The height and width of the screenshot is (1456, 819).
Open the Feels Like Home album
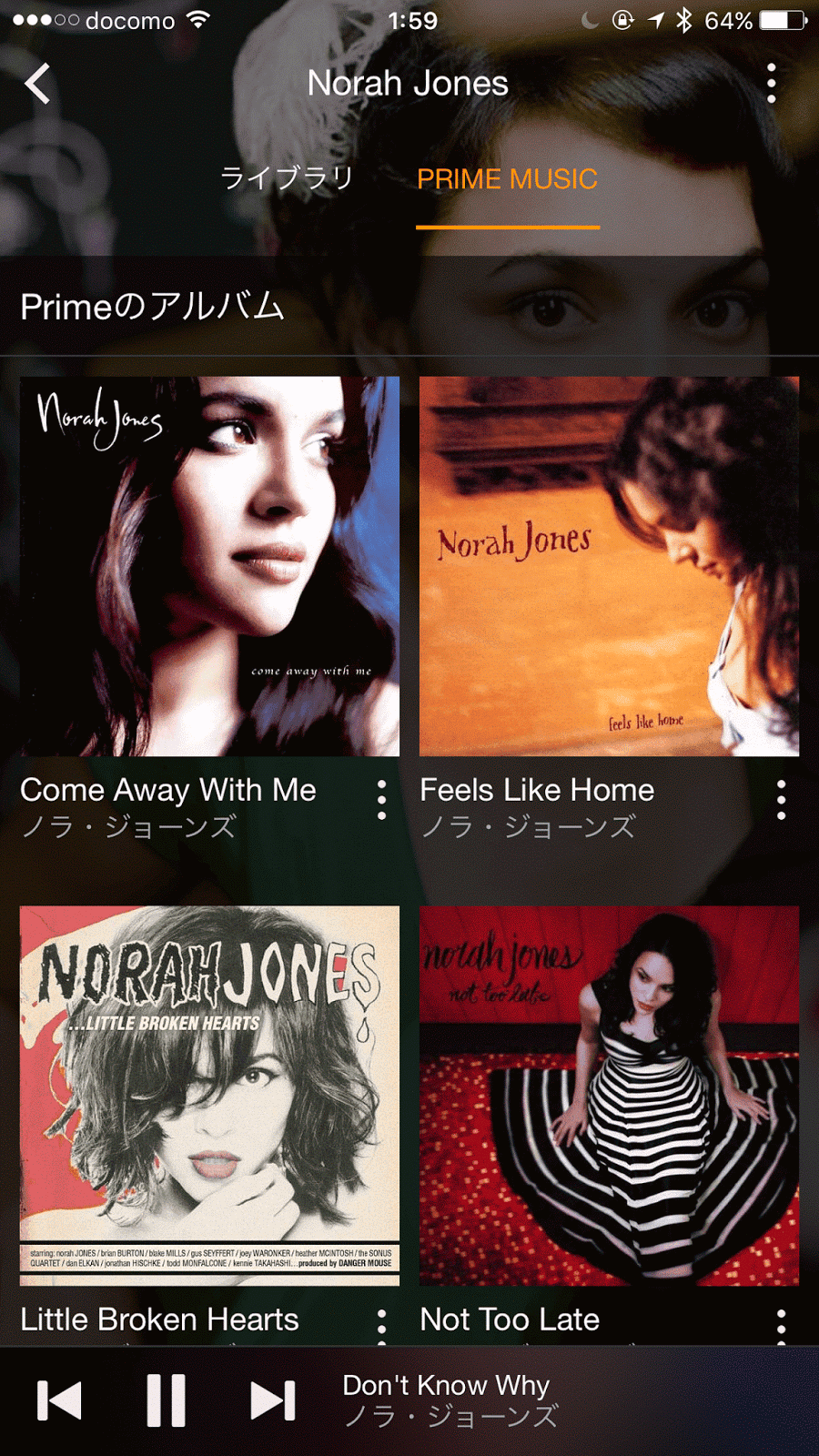point(609,566)
